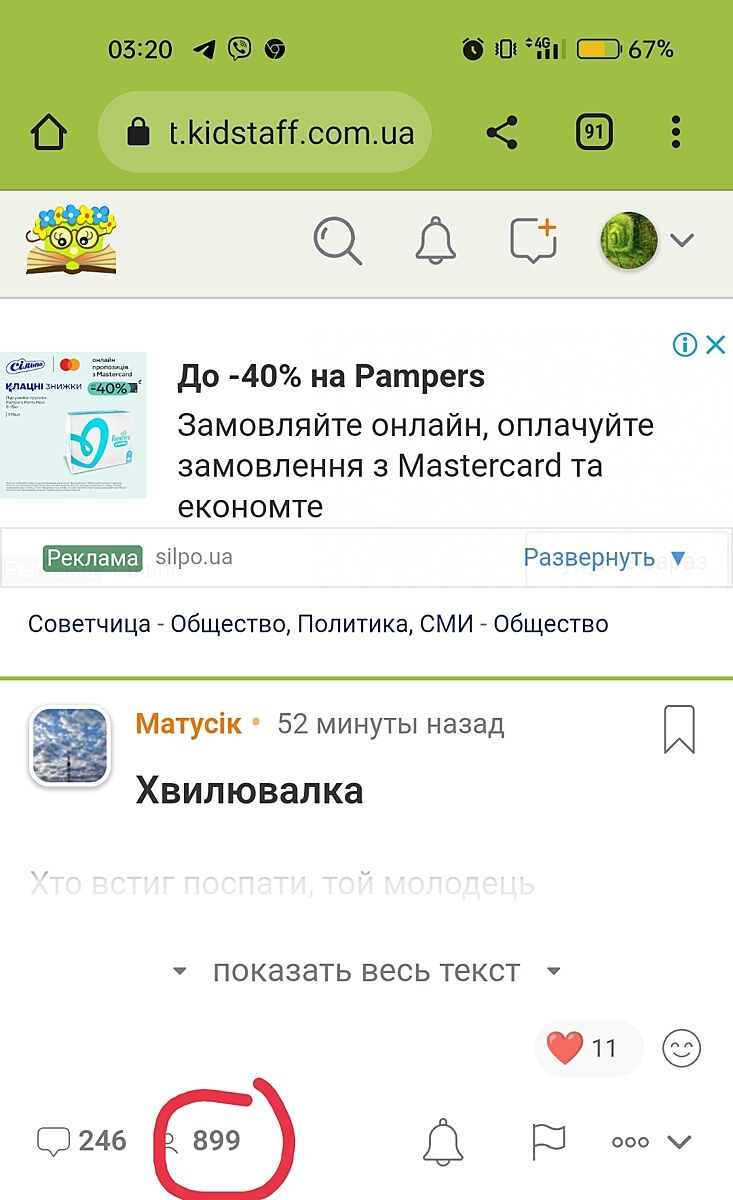The height and width of the screenshot is (1200, 733).
Task: Go to the browser home page
Action: point(49,133)
